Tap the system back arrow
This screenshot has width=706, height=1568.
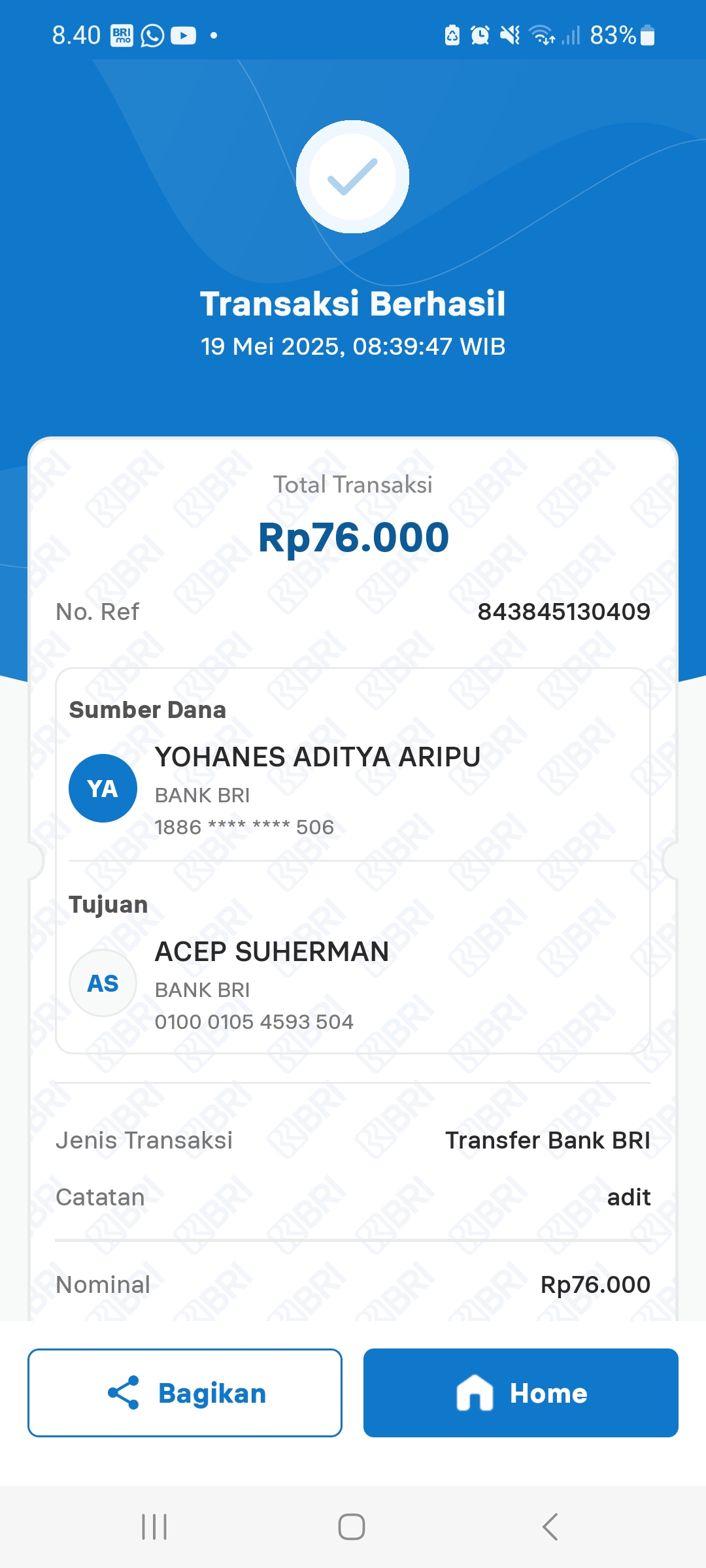(x=550, y=1527)
